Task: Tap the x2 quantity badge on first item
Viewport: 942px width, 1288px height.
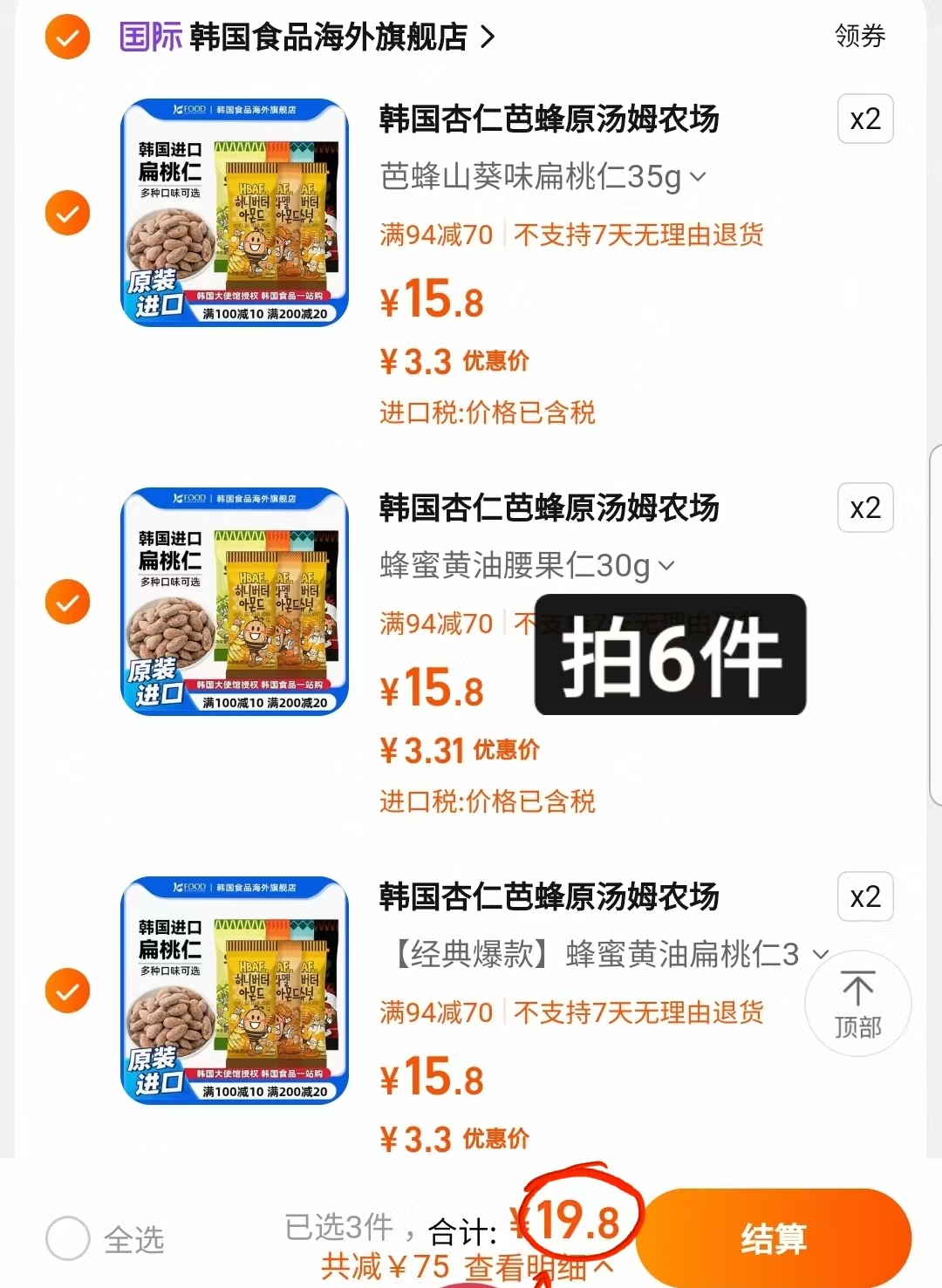Action: click(864, 119)
